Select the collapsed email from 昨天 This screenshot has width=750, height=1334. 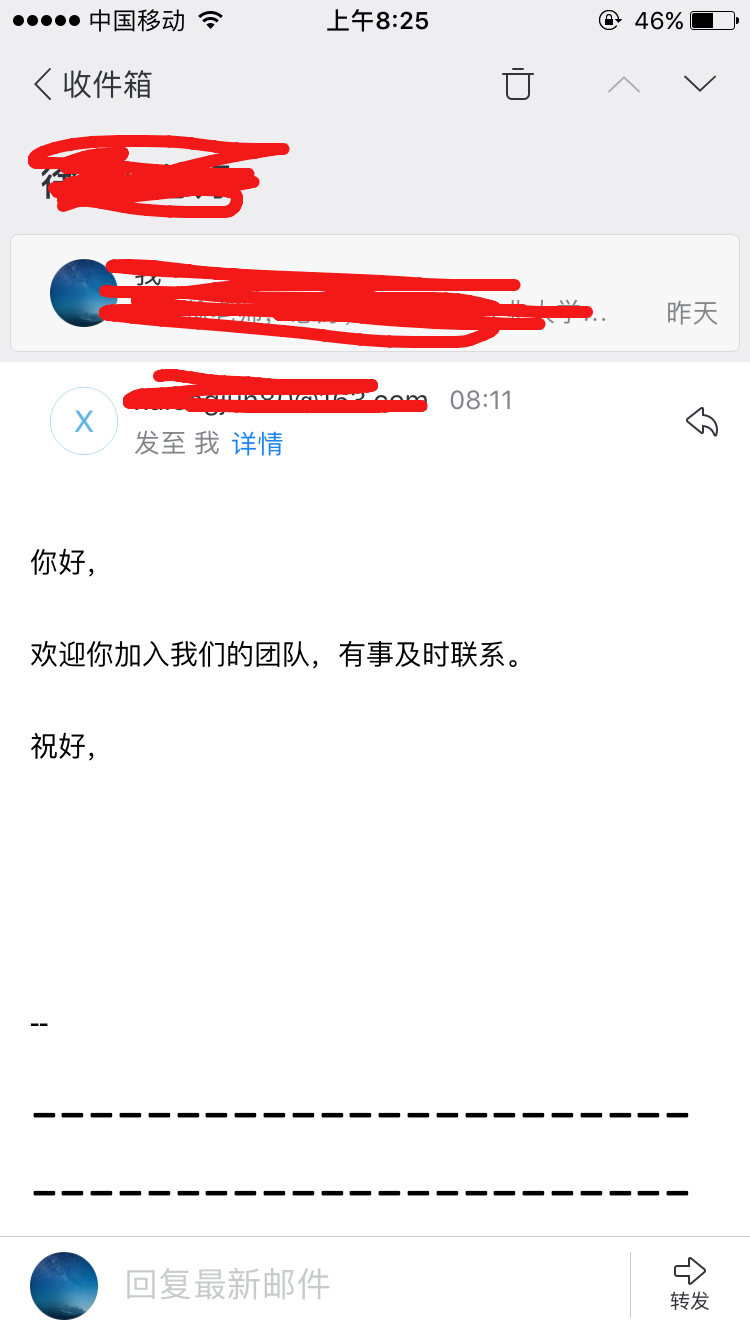tap(375, 292)
